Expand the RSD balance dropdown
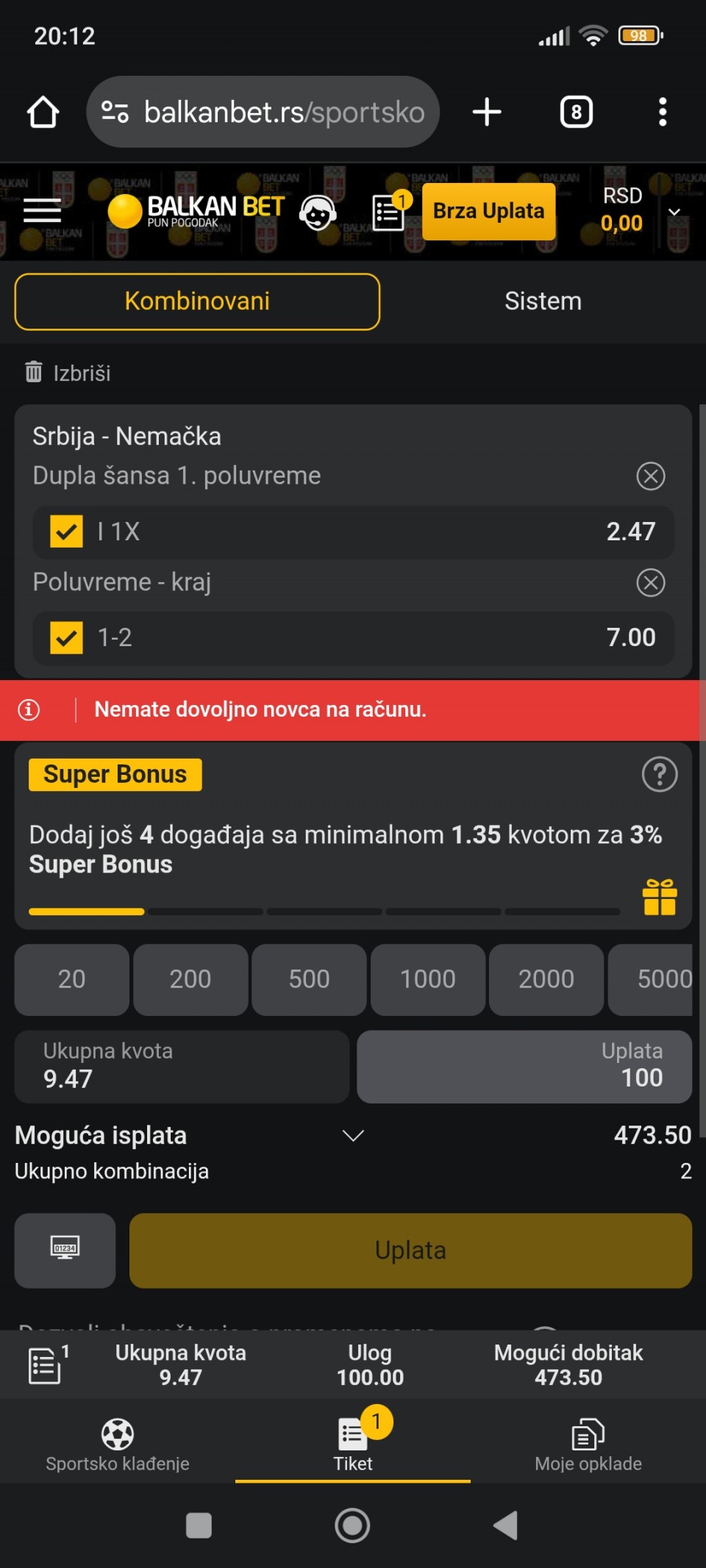706x1568 pixels. [674, 212]
